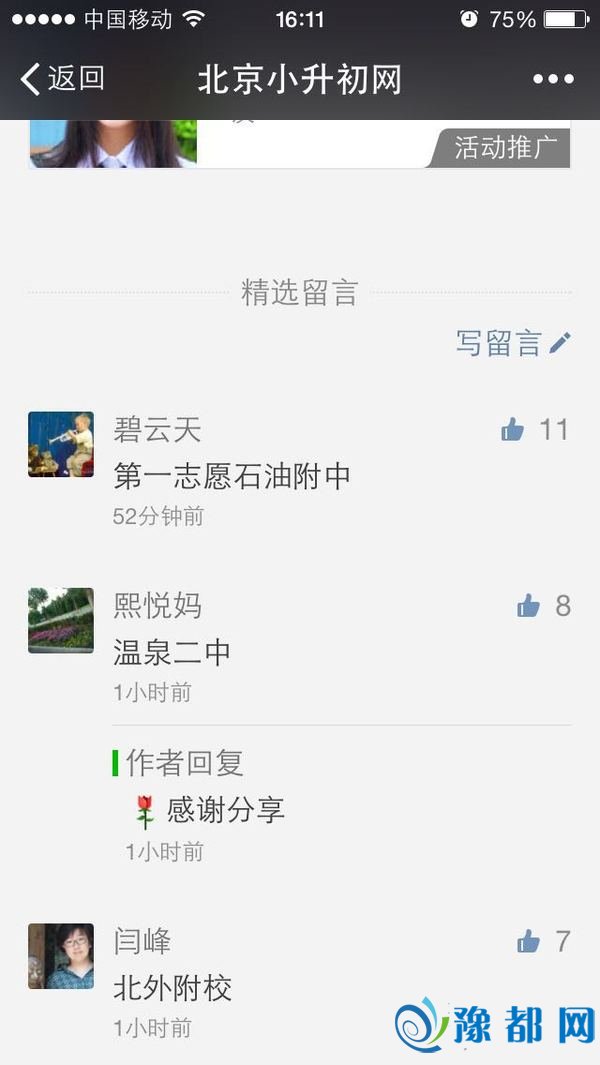Like 熙悦妈's comment about 温泉二中

[528, 605]
